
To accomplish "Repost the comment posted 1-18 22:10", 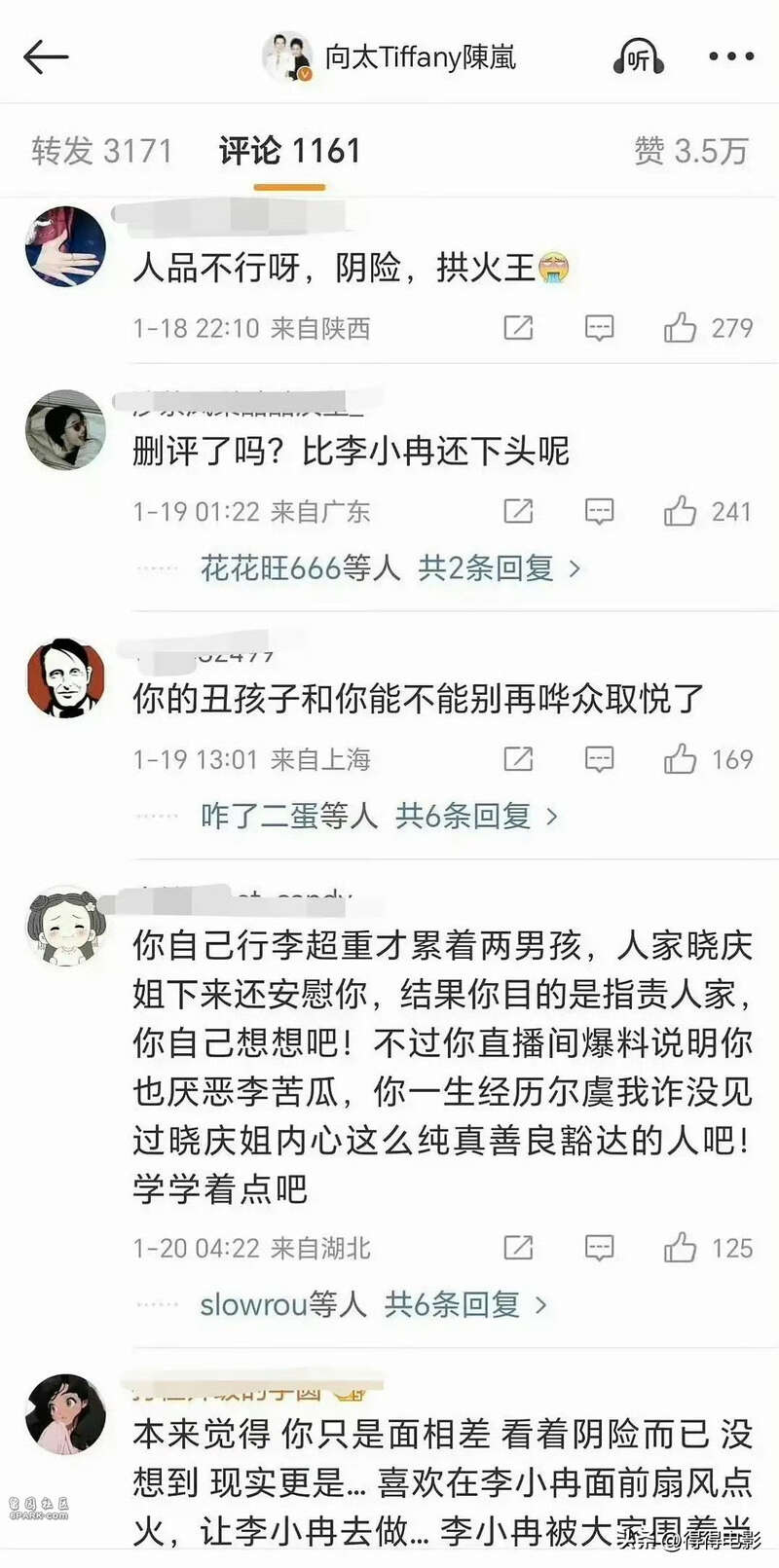I will 518,328.
